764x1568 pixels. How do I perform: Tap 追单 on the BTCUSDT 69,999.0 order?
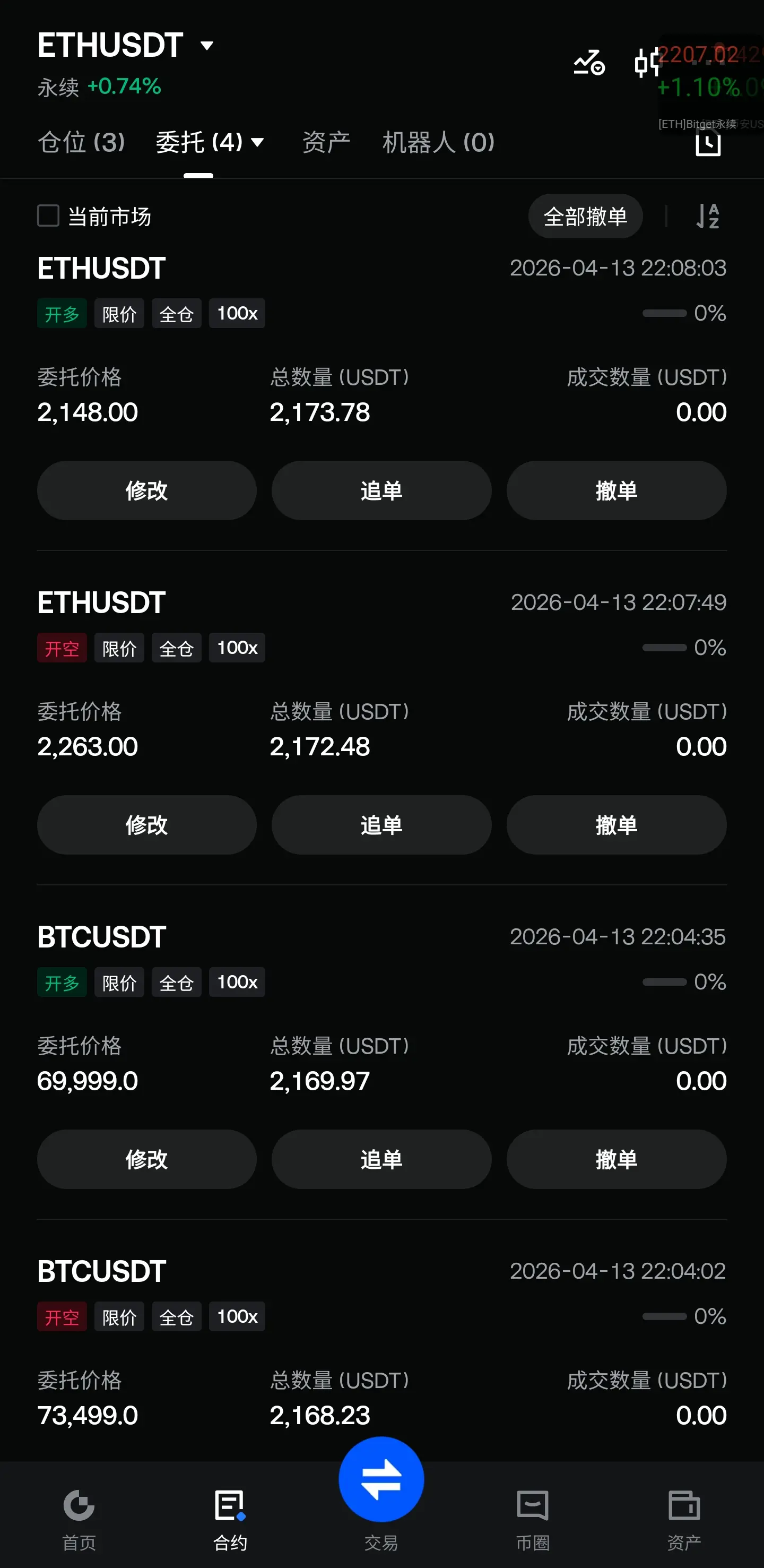click(381, 1159)
